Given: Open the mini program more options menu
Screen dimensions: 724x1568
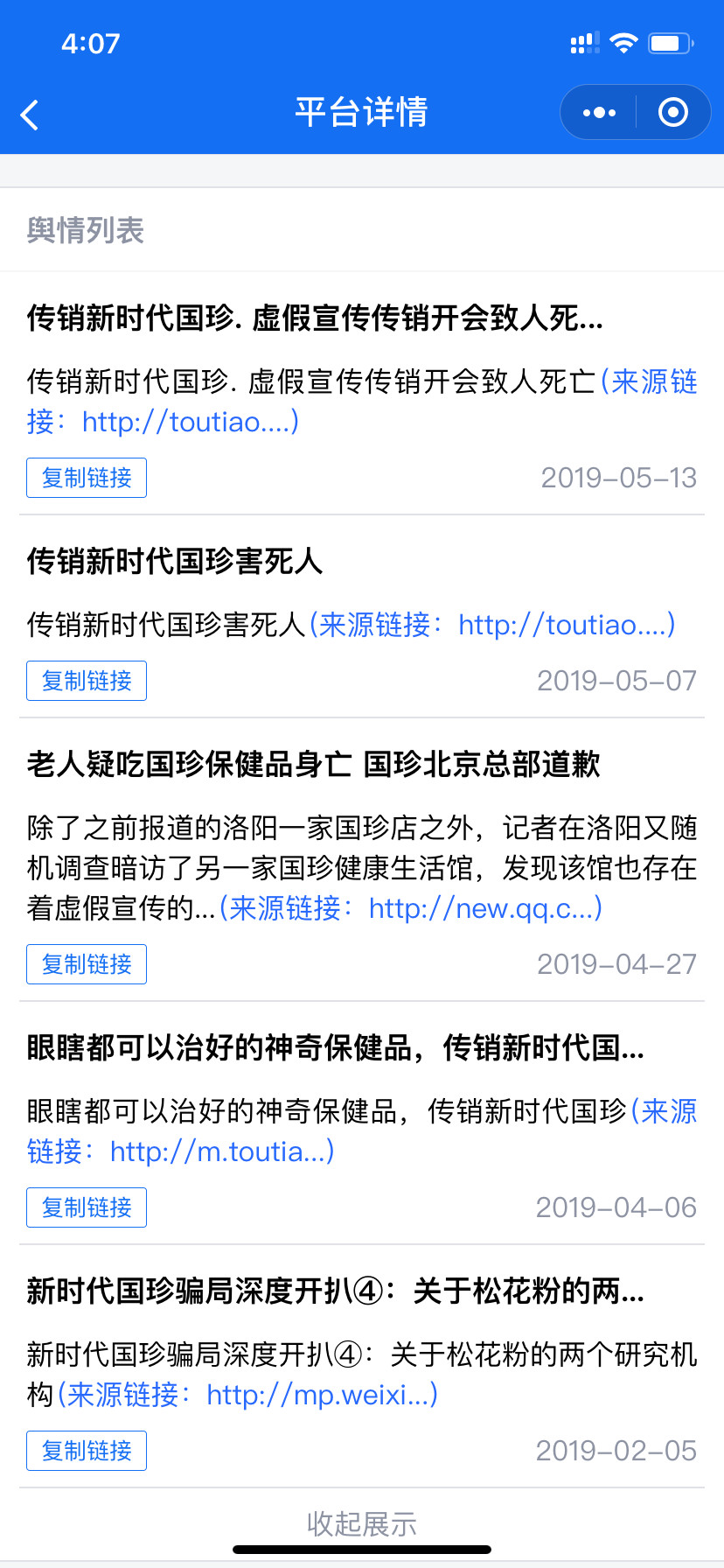Looking at the screenshot, I should 599,113.
